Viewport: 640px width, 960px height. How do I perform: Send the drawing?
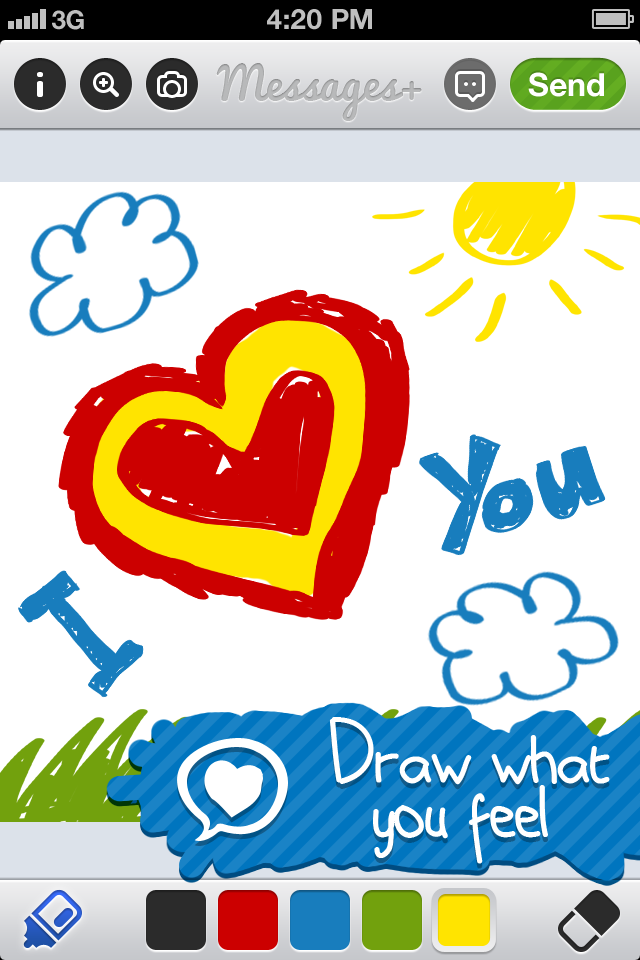click(x=567, y=85)
